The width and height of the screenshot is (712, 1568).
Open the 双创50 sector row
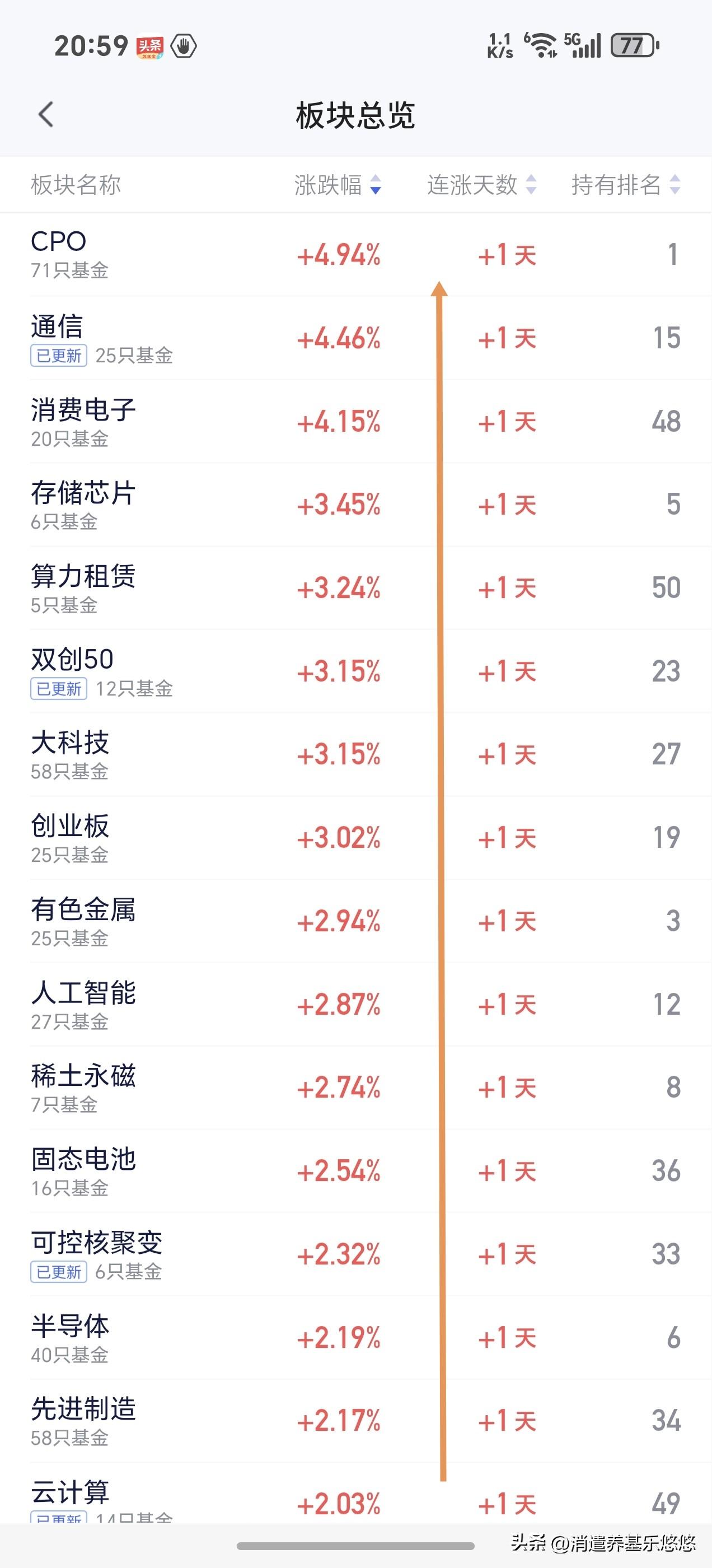tap(356, 671)
